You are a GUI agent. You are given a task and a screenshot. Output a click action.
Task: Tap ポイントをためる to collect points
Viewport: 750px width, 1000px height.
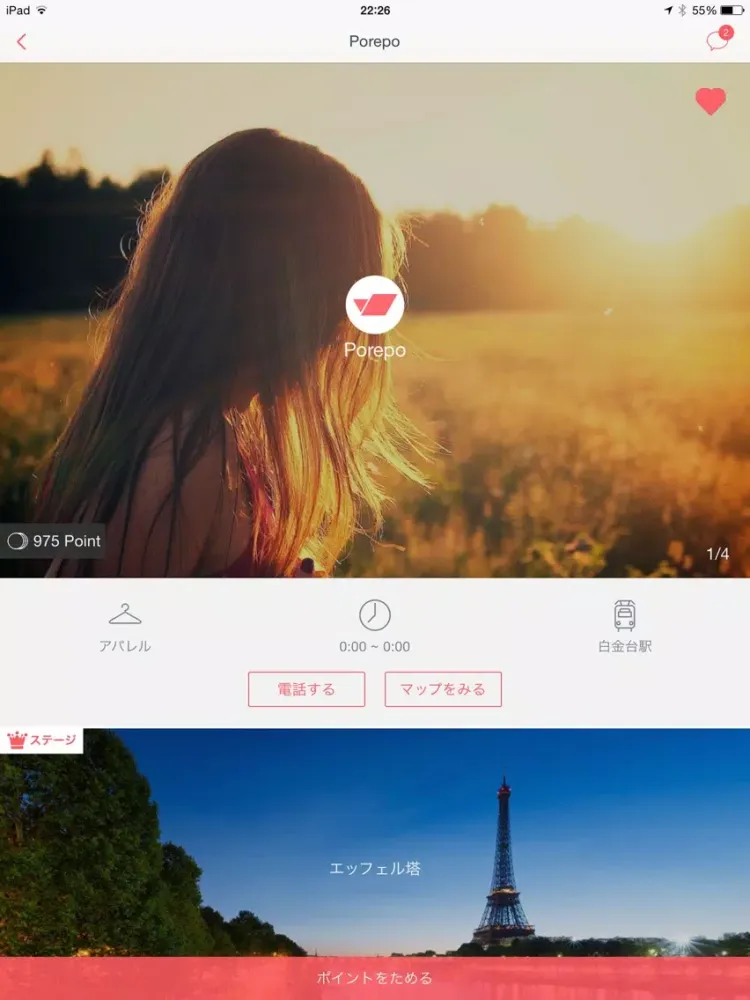click(x=375, y=978)
